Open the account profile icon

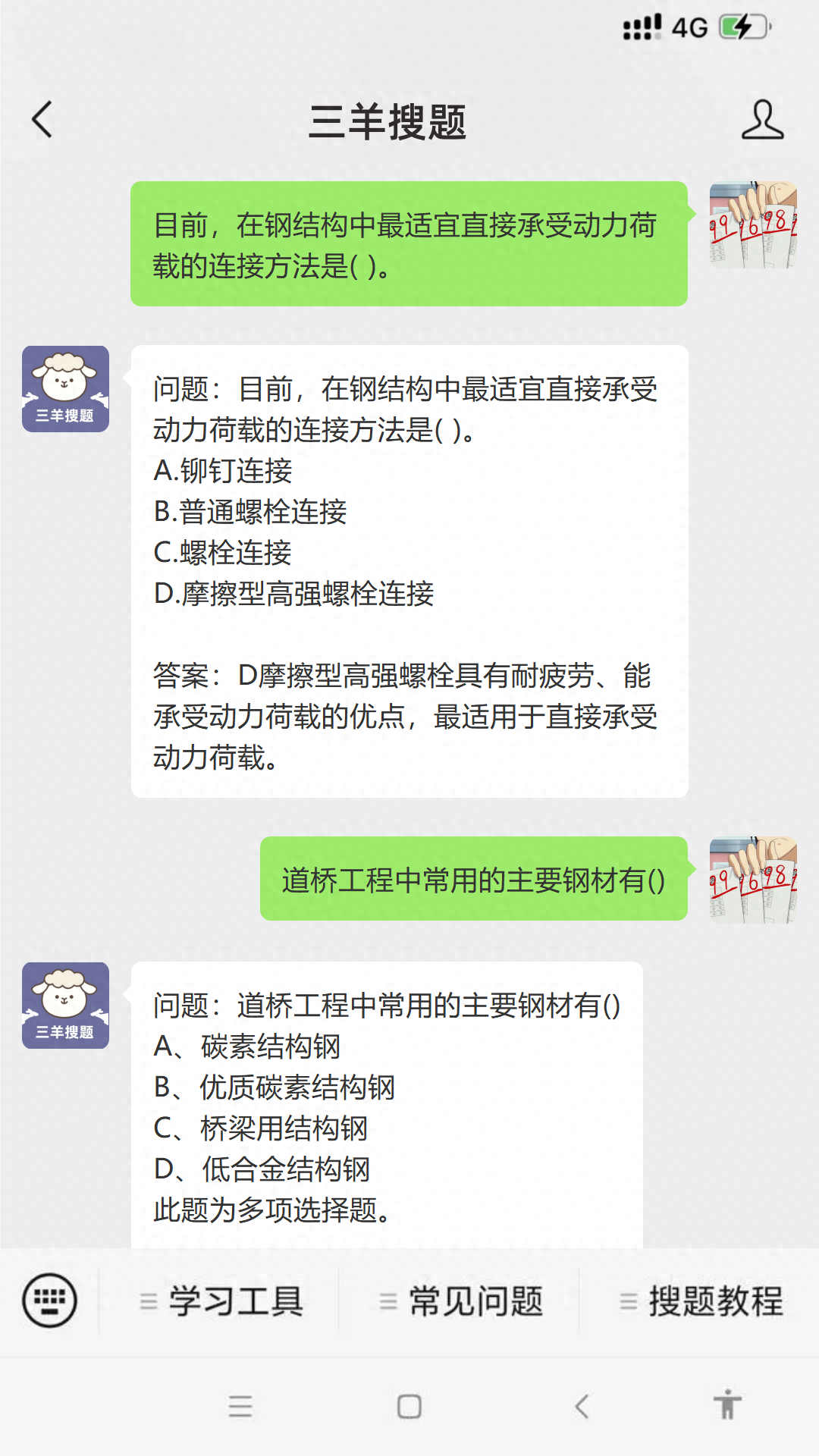pyautogui.click(x=762, y=120)
